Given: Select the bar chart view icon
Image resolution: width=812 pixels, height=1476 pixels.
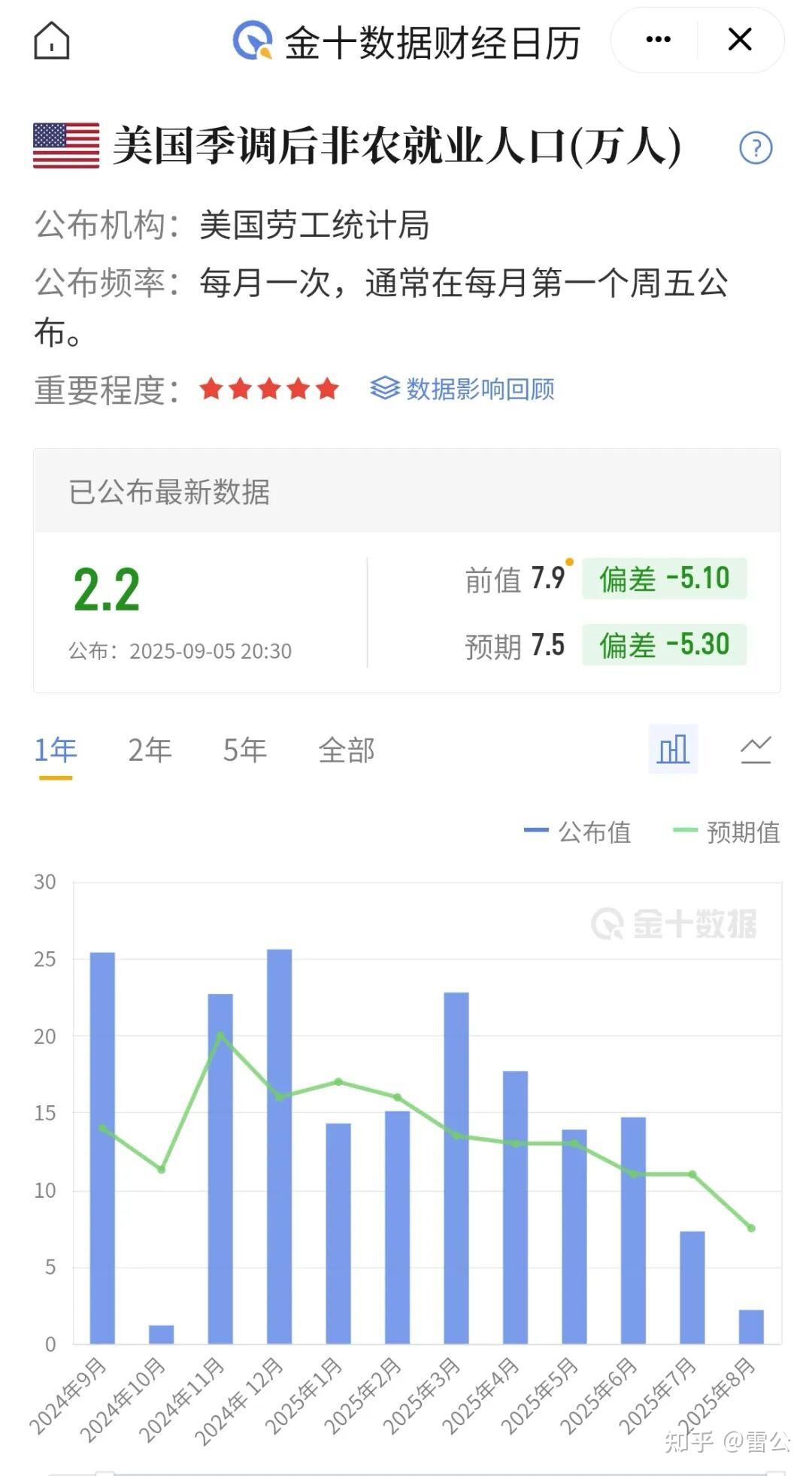Looking at the screenshot, I should [673, 750].
